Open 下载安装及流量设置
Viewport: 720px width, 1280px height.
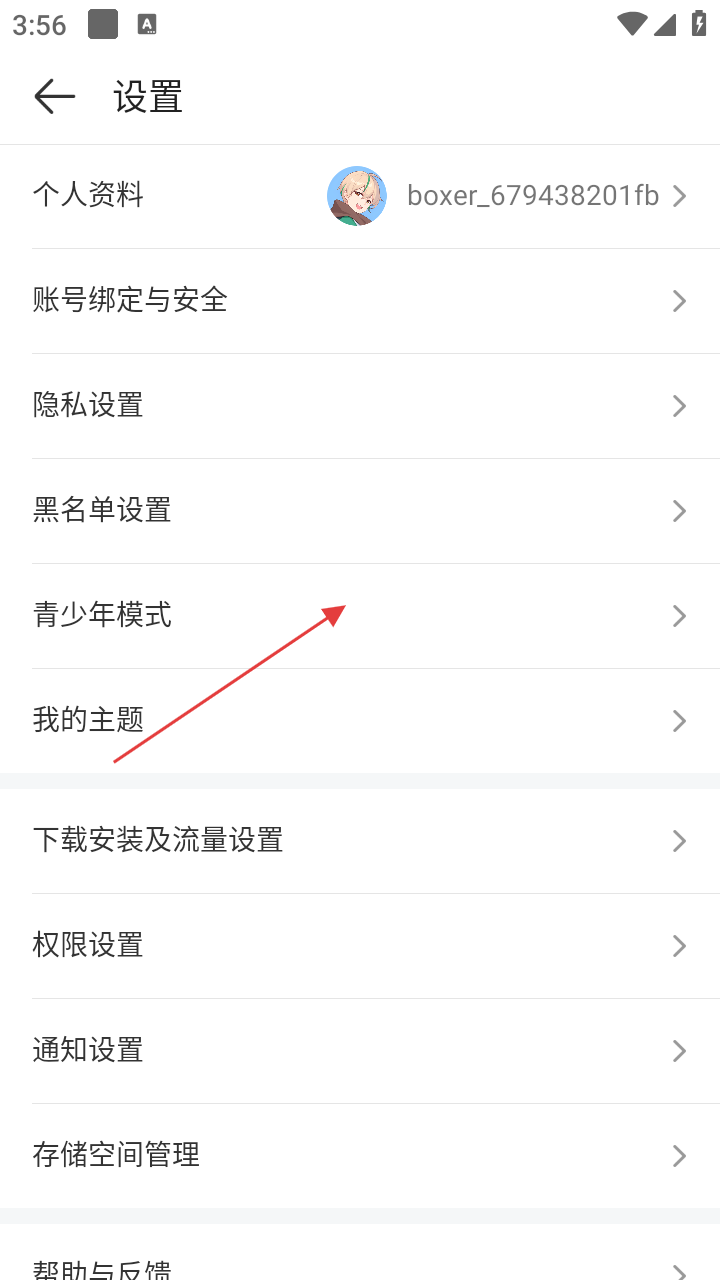360,840
